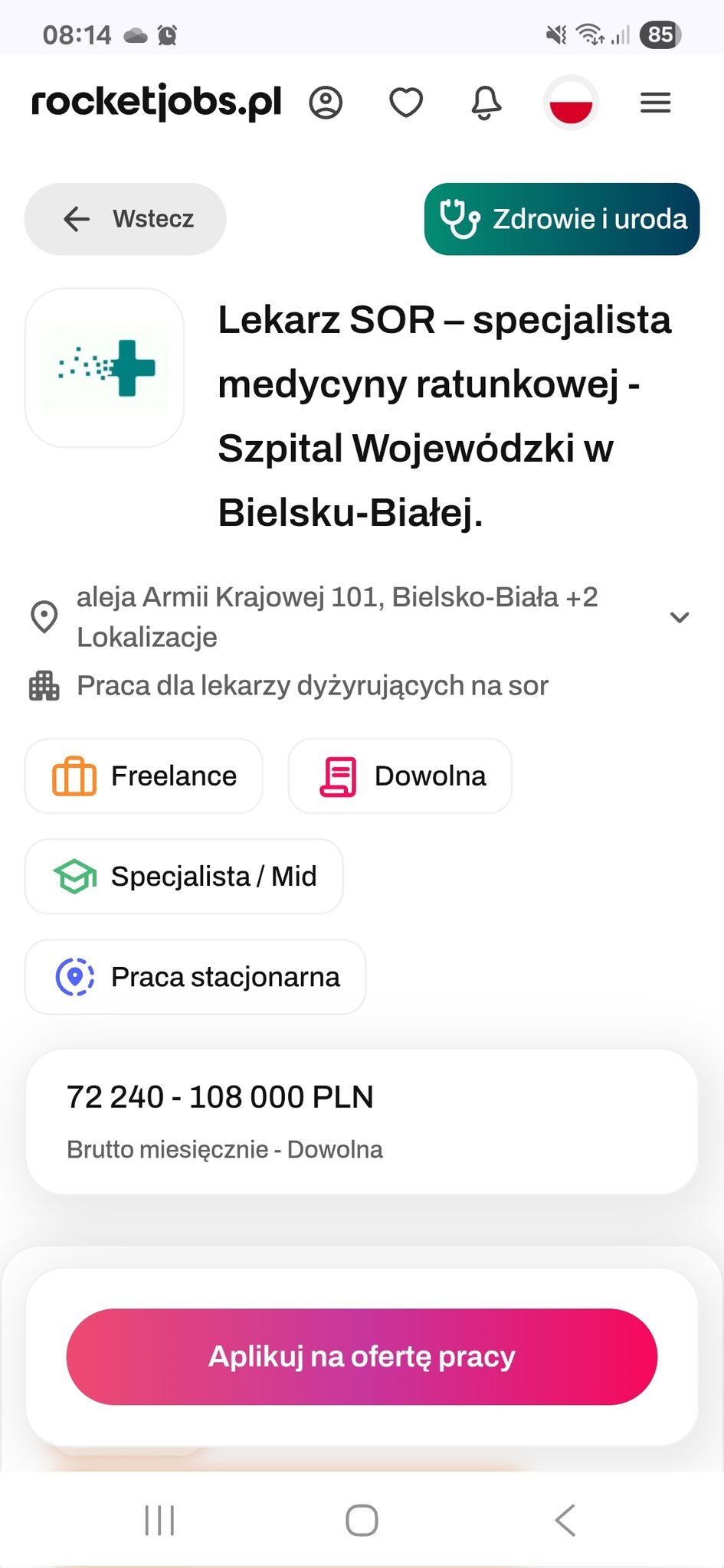Open company Praca dla lekarzy dyżurujących na sor

tap(312, 685)
